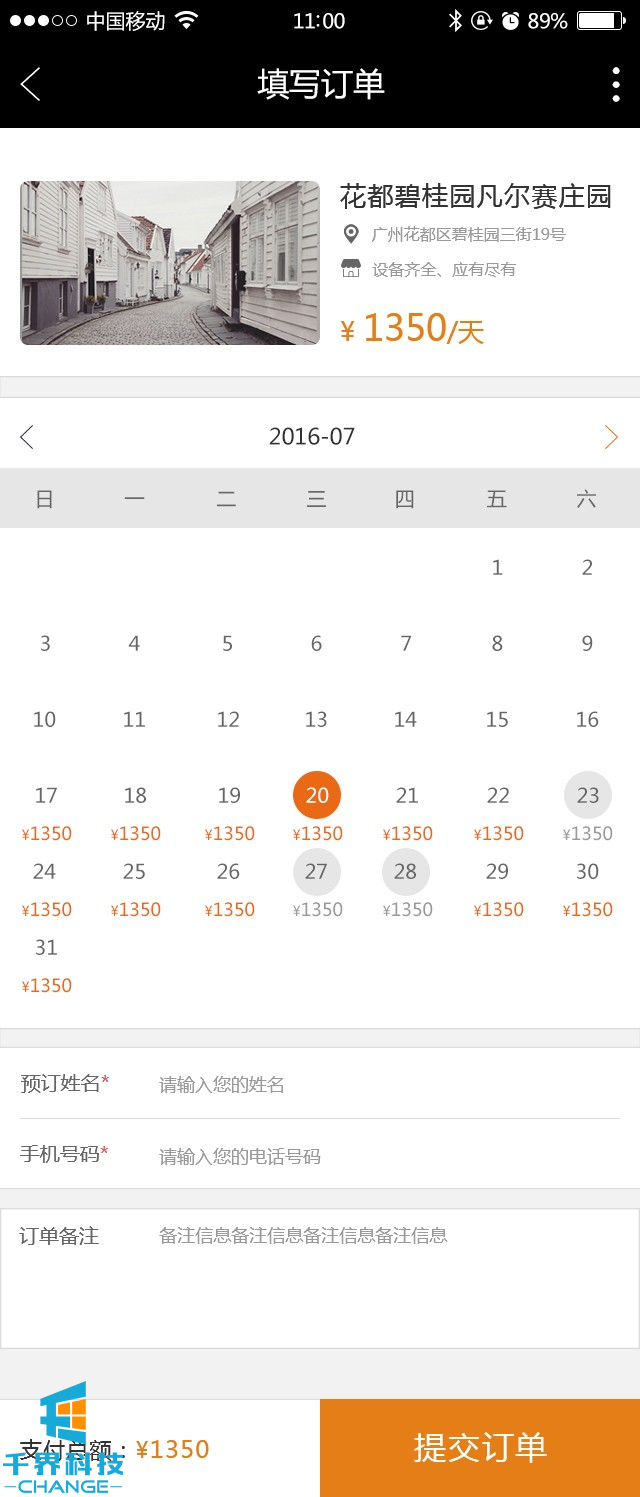Tap the 订单备注 remarks box

pos(380,1275)
